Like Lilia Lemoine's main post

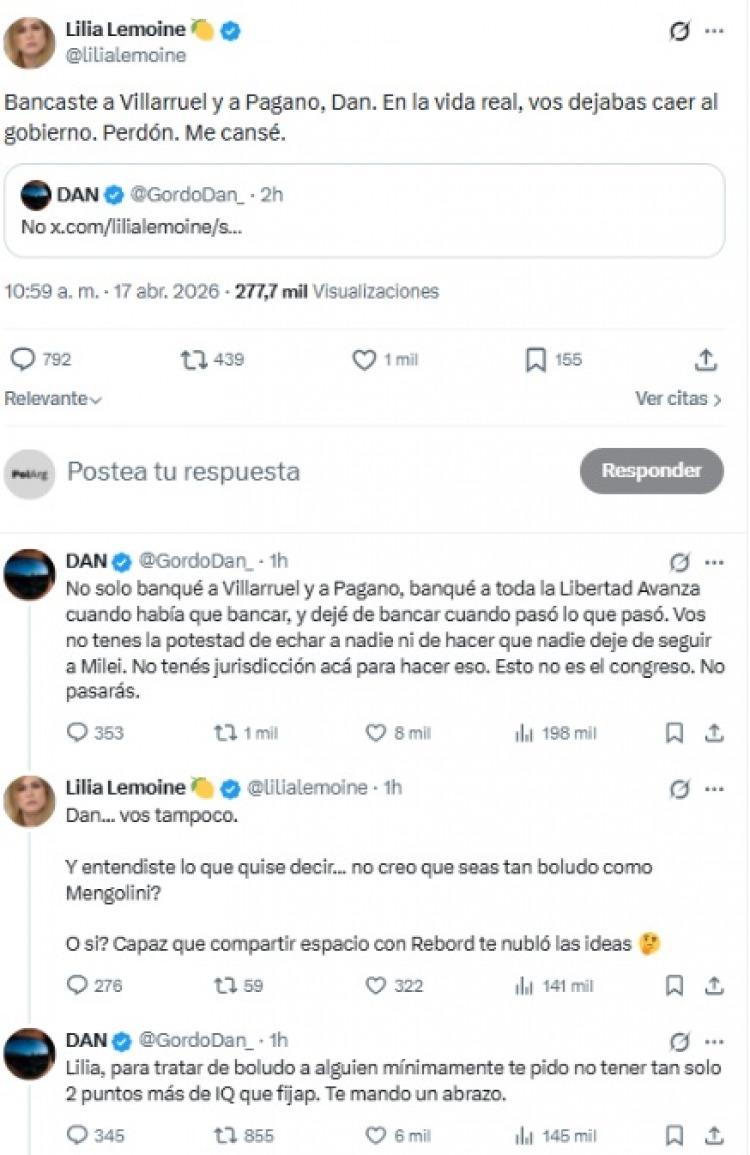365,360
